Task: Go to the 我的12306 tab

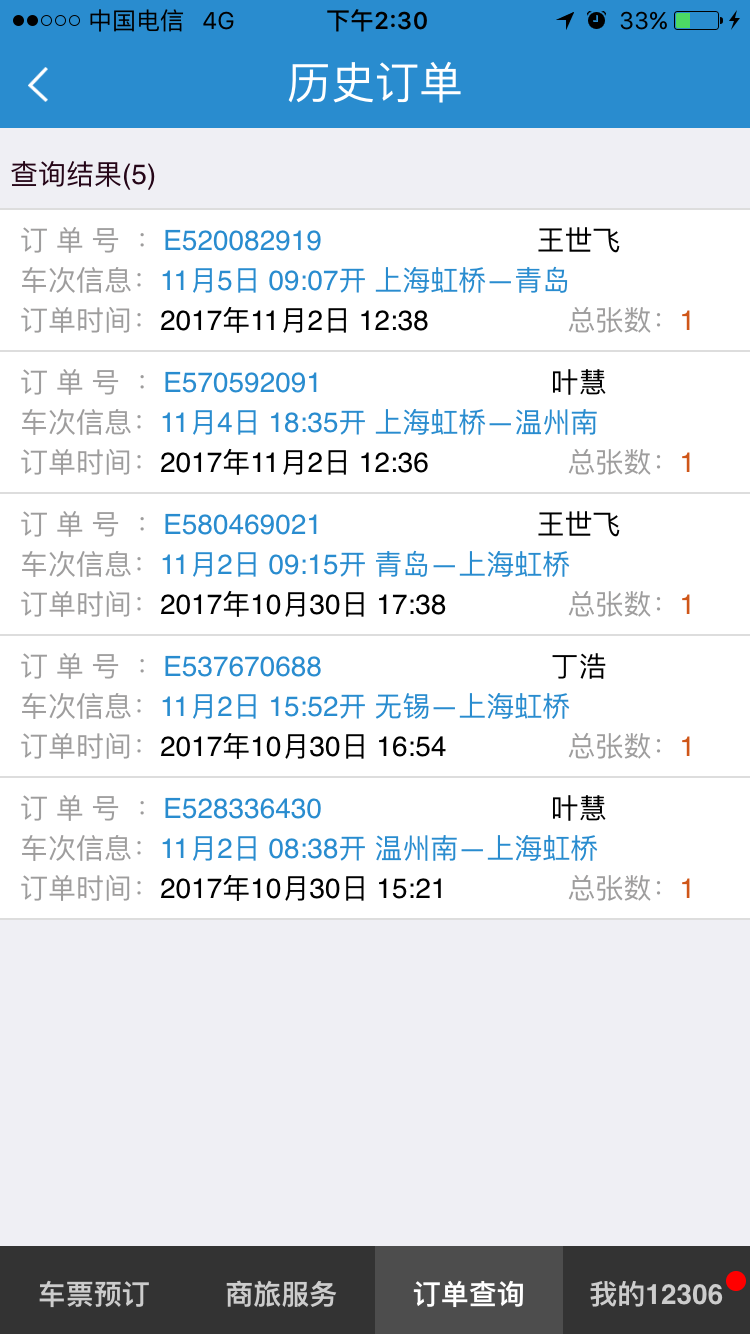Action: point(656,1293)
